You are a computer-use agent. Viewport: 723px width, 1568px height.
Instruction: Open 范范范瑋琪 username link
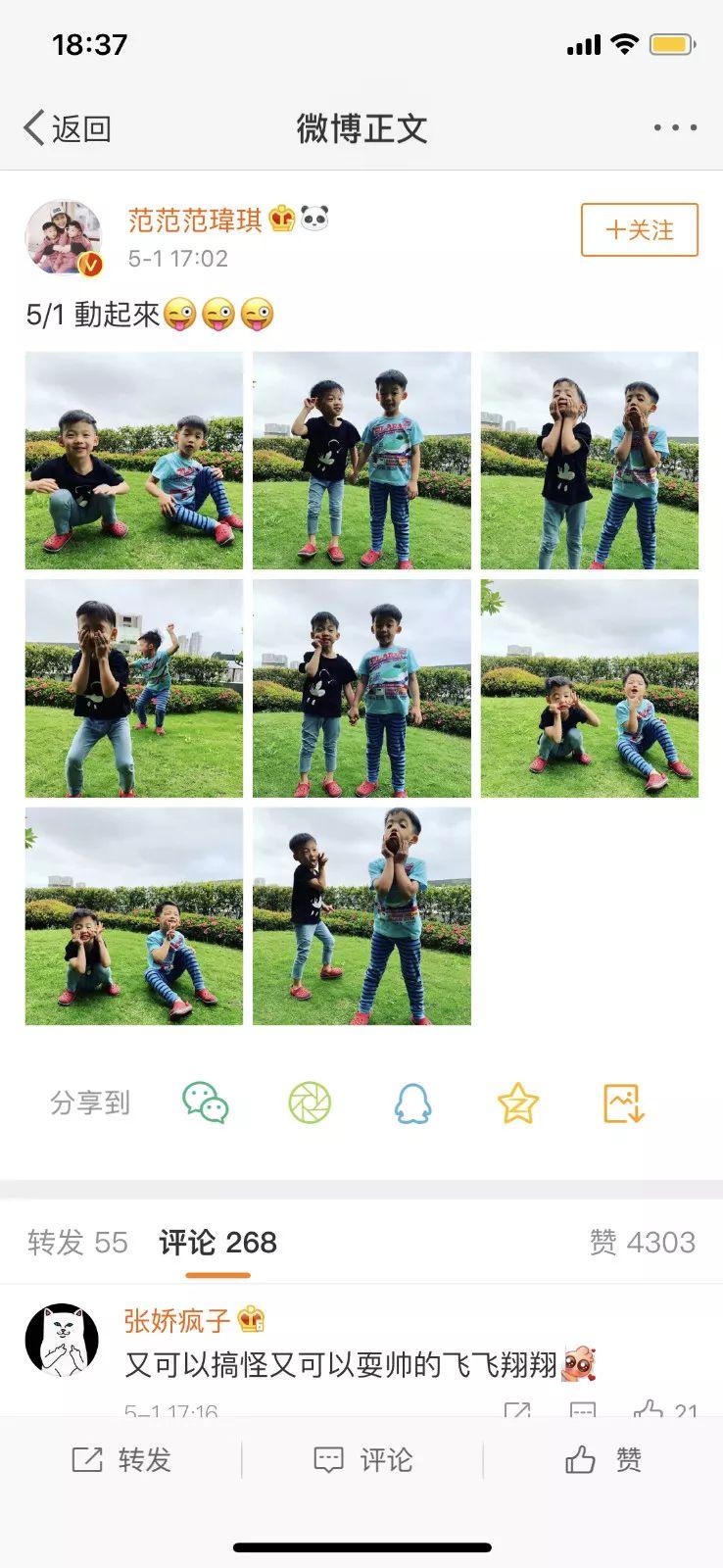click(x=195, y=220)
